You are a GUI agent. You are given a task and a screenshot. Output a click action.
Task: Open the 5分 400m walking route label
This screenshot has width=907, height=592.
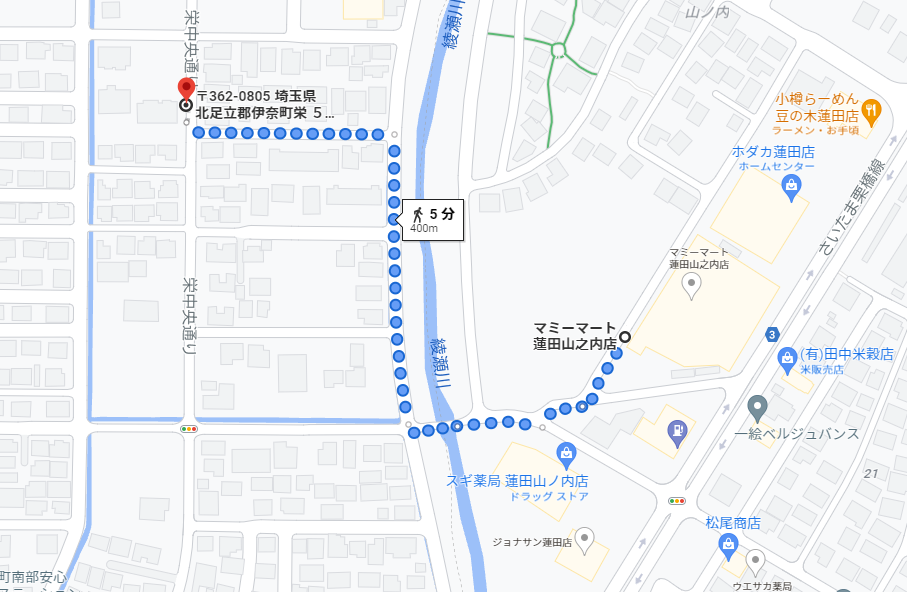(433, 220)
